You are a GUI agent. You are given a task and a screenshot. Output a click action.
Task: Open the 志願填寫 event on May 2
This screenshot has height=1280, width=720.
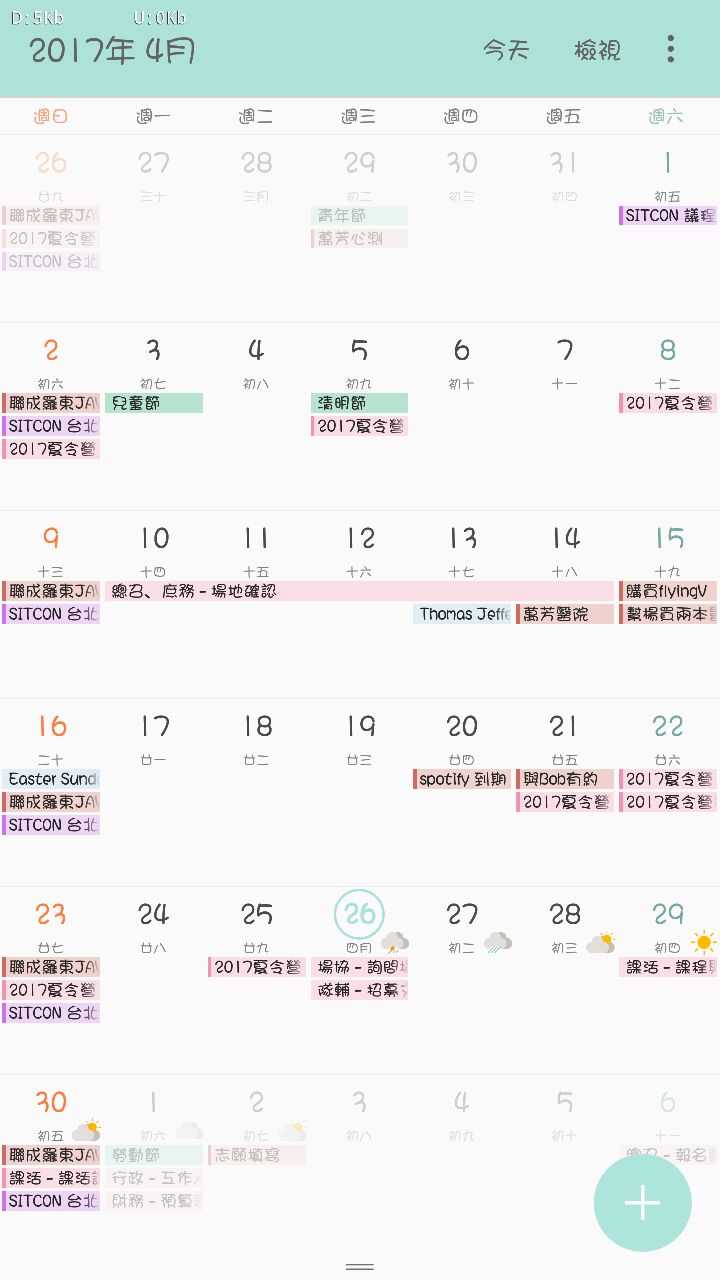pos(257,1155)
